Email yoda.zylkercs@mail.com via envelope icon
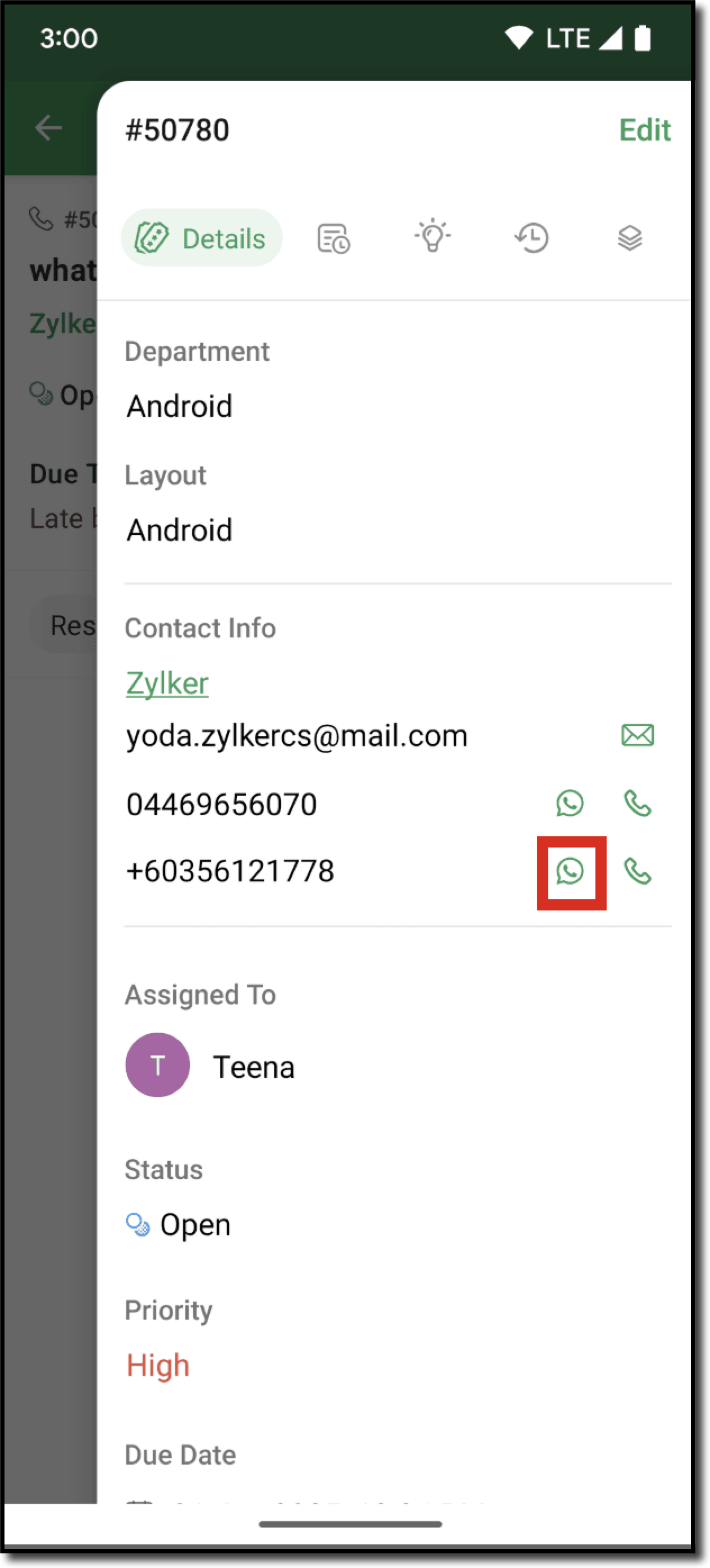Image resolution: width=710 pixels, height=1568 pixels. (638, 735)
